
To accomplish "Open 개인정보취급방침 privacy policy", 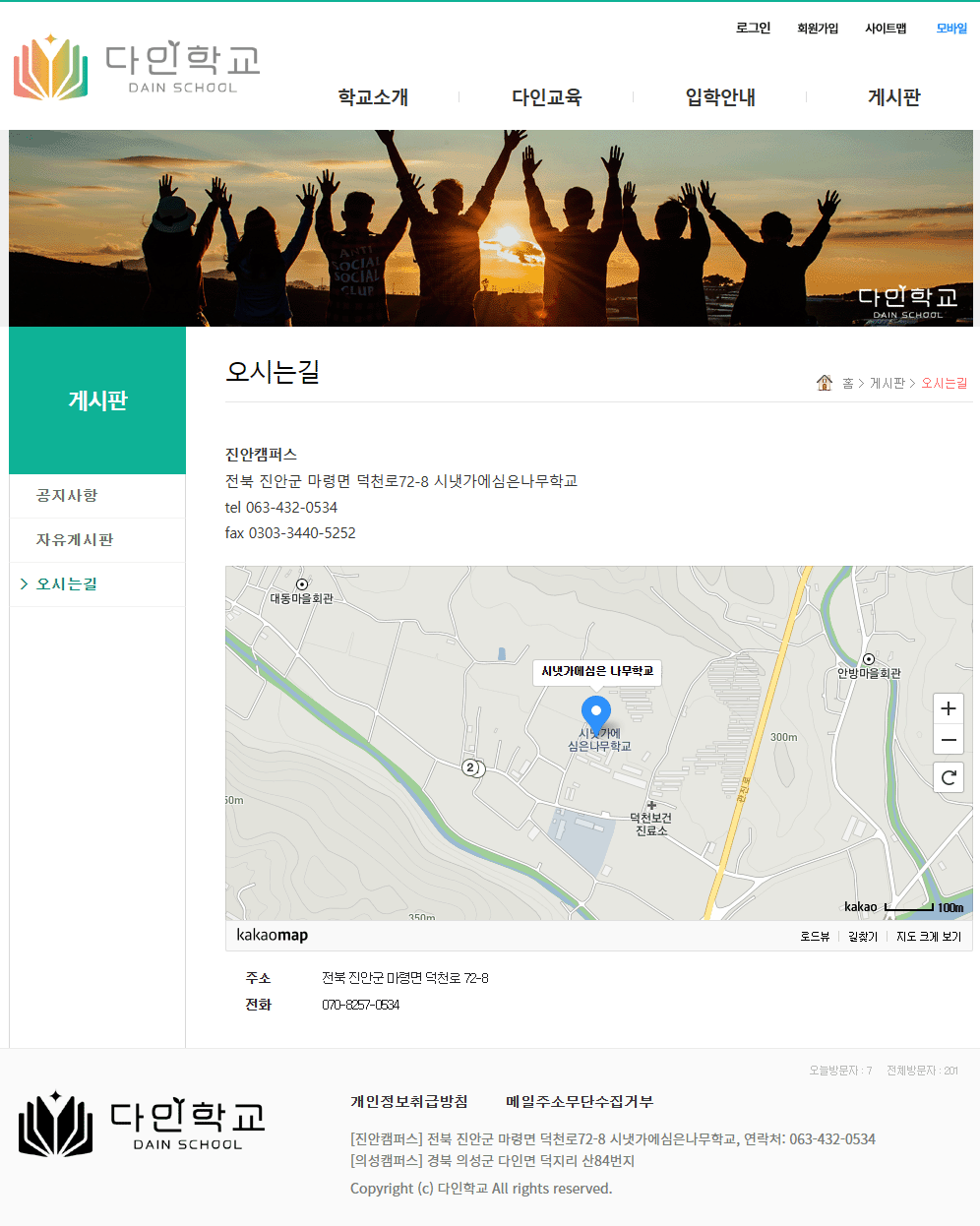I will (409, 1102).
